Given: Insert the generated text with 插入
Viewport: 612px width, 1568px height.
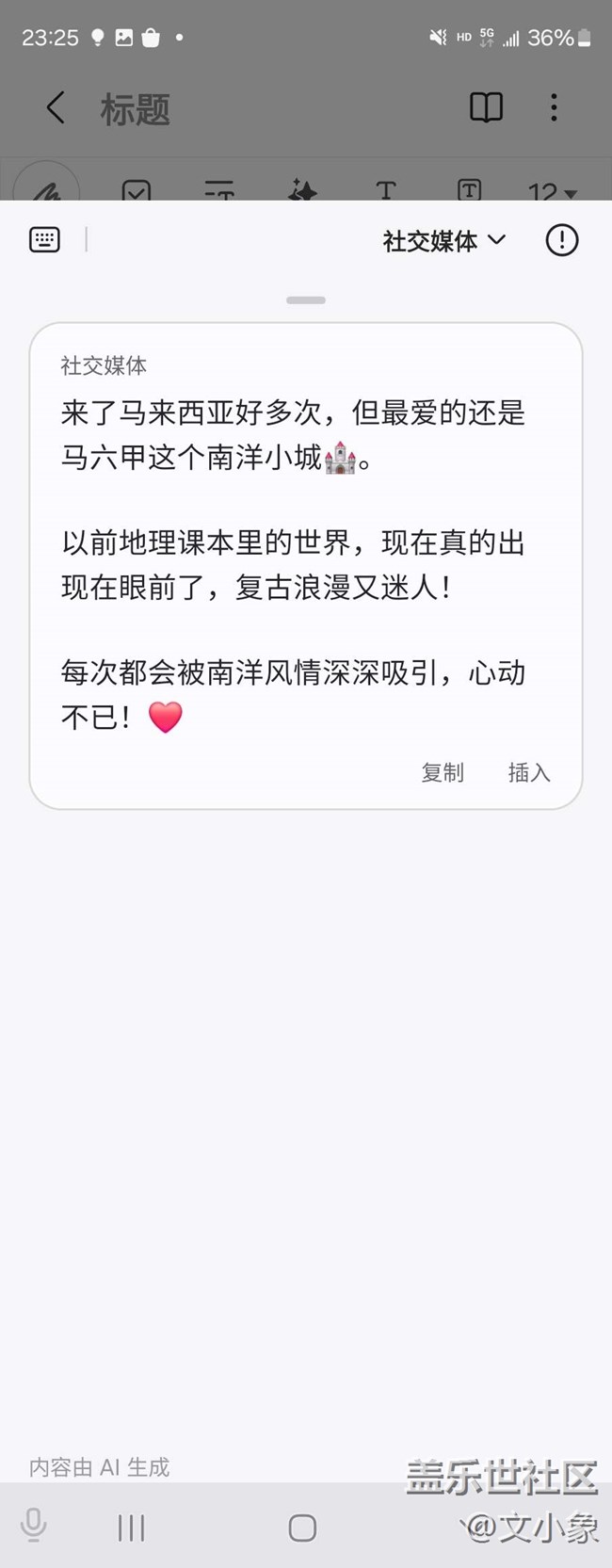Looking at the screenshot, I should 528,773.
